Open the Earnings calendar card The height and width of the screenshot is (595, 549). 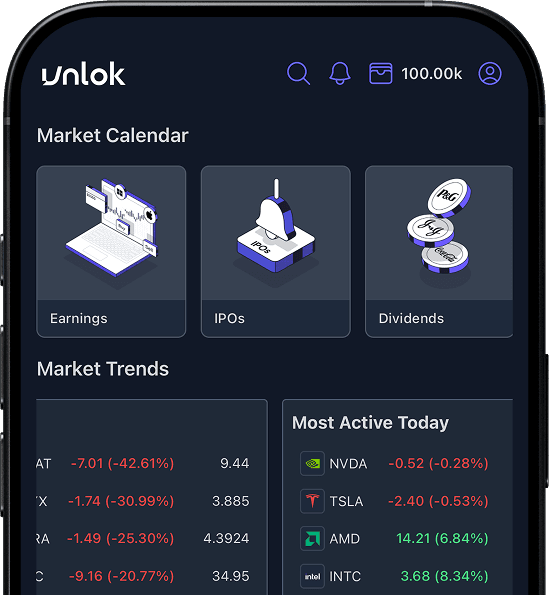(x=111, y=251)
